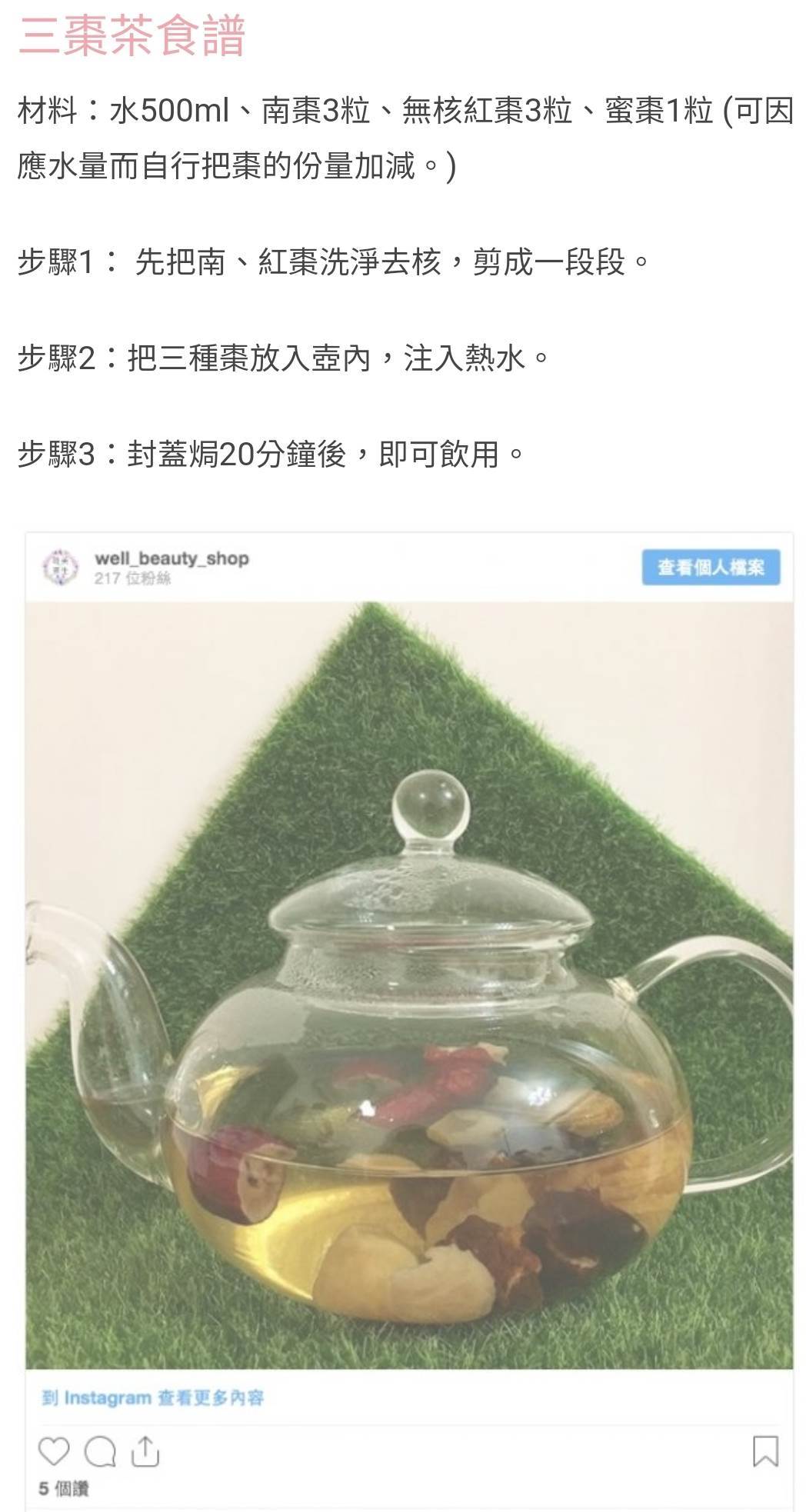Open the comments bubble under the post
The height and width of the screenshot is (1512, 806).
tap(100, 1452)
